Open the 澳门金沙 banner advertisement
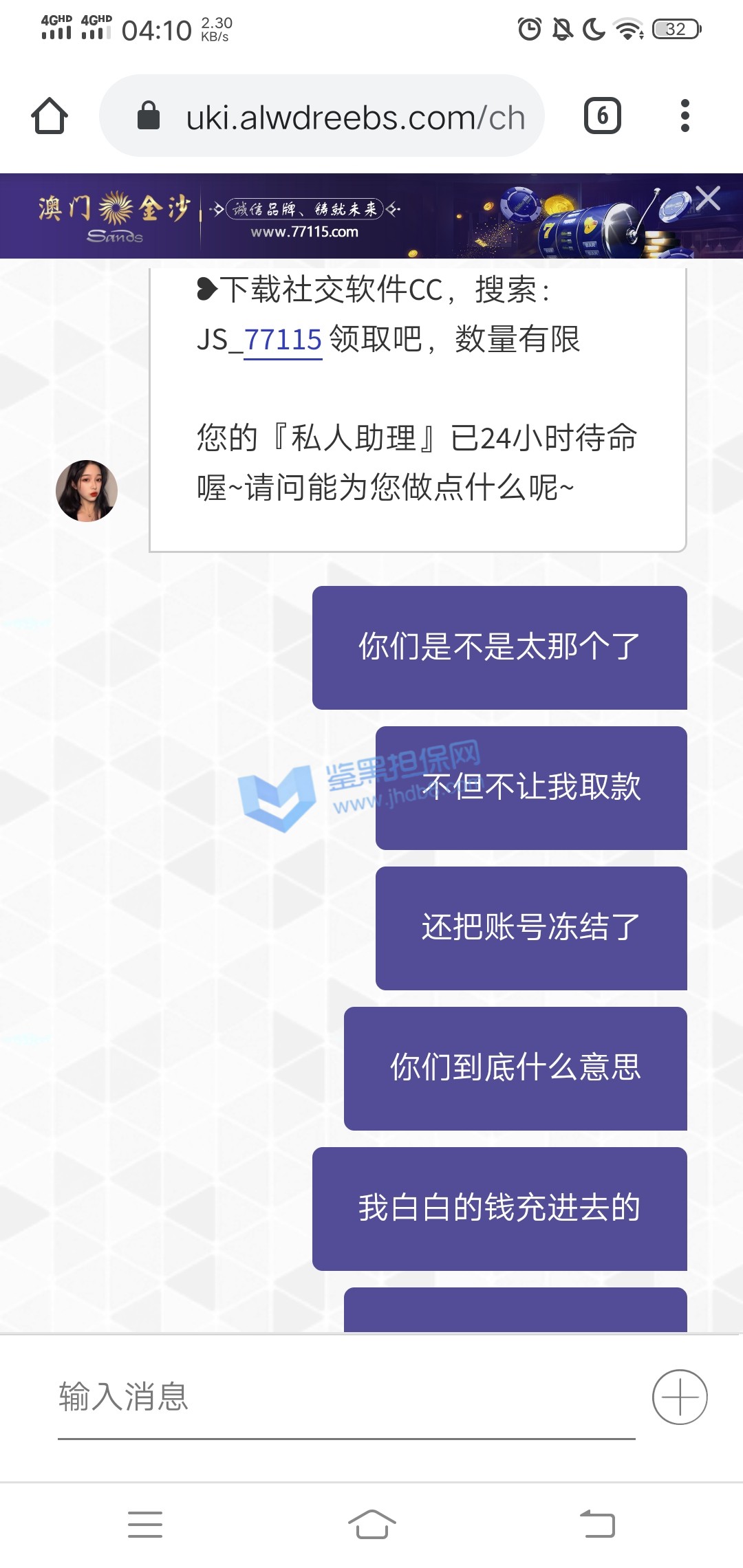This screenshot has height=1568, width=743. [344, 217]
